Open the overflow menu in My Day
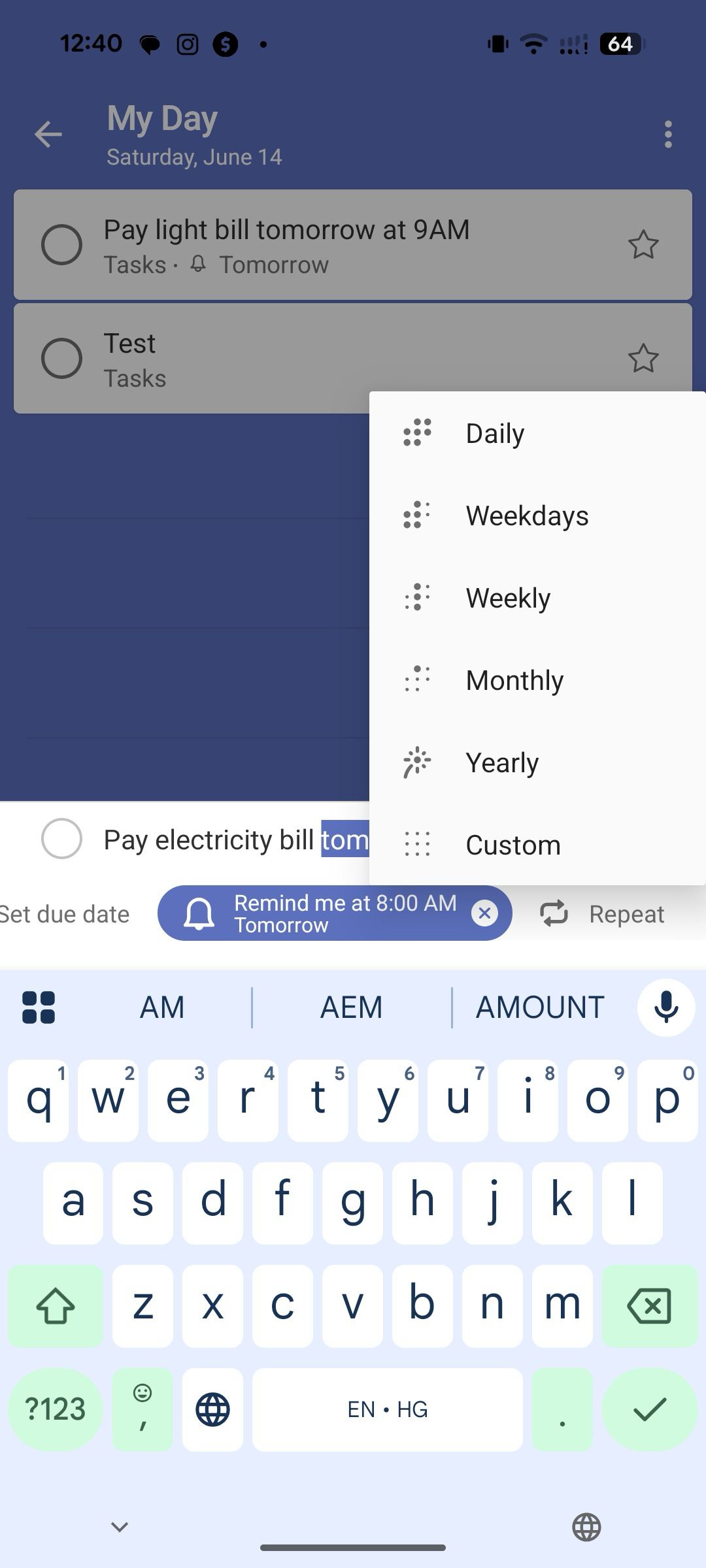Image resolution: width=706 pixels, height=1568 pixels. 667,135
